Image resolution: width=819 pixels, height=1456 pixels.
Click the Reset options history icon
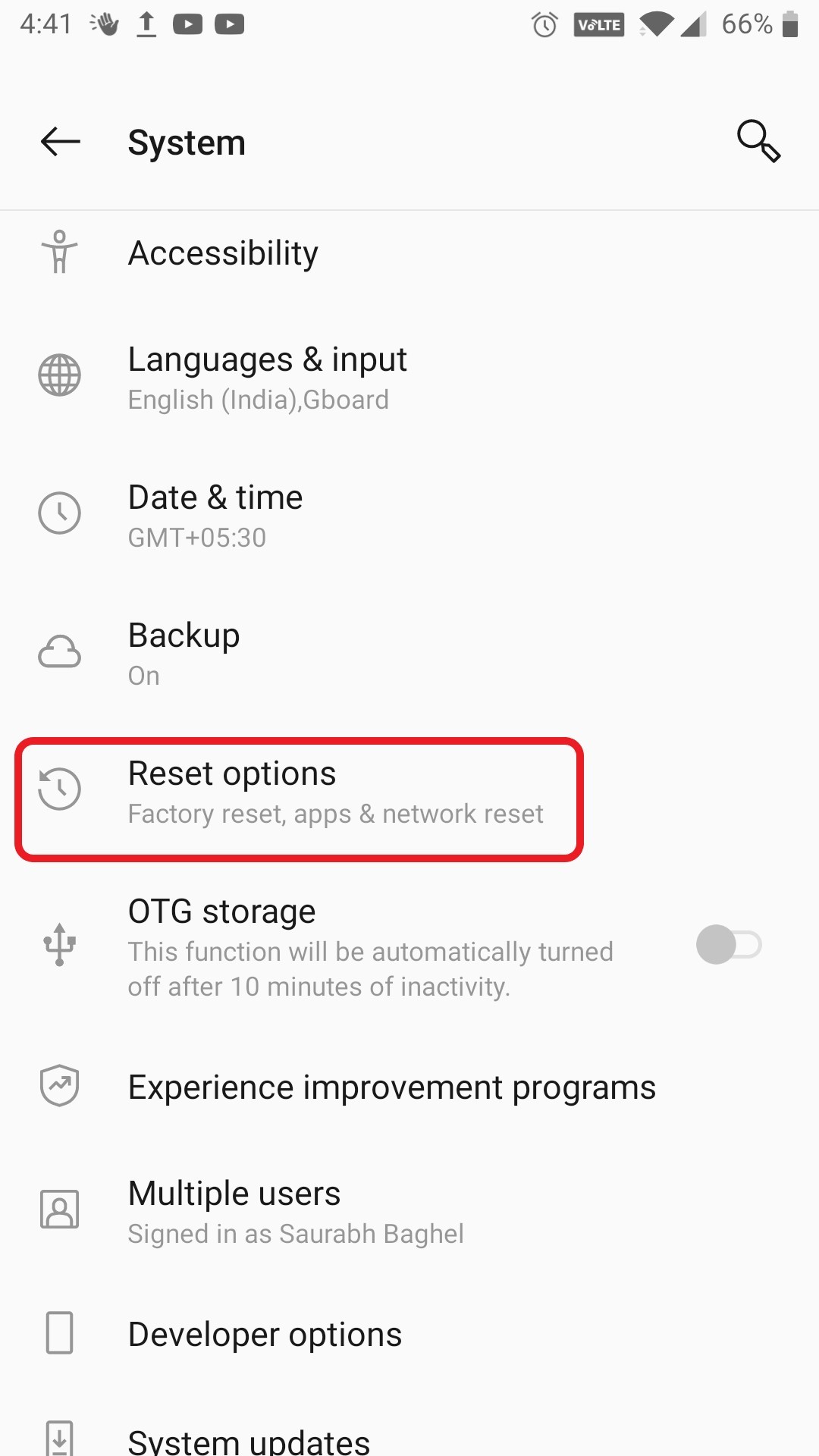click(59, 789)
